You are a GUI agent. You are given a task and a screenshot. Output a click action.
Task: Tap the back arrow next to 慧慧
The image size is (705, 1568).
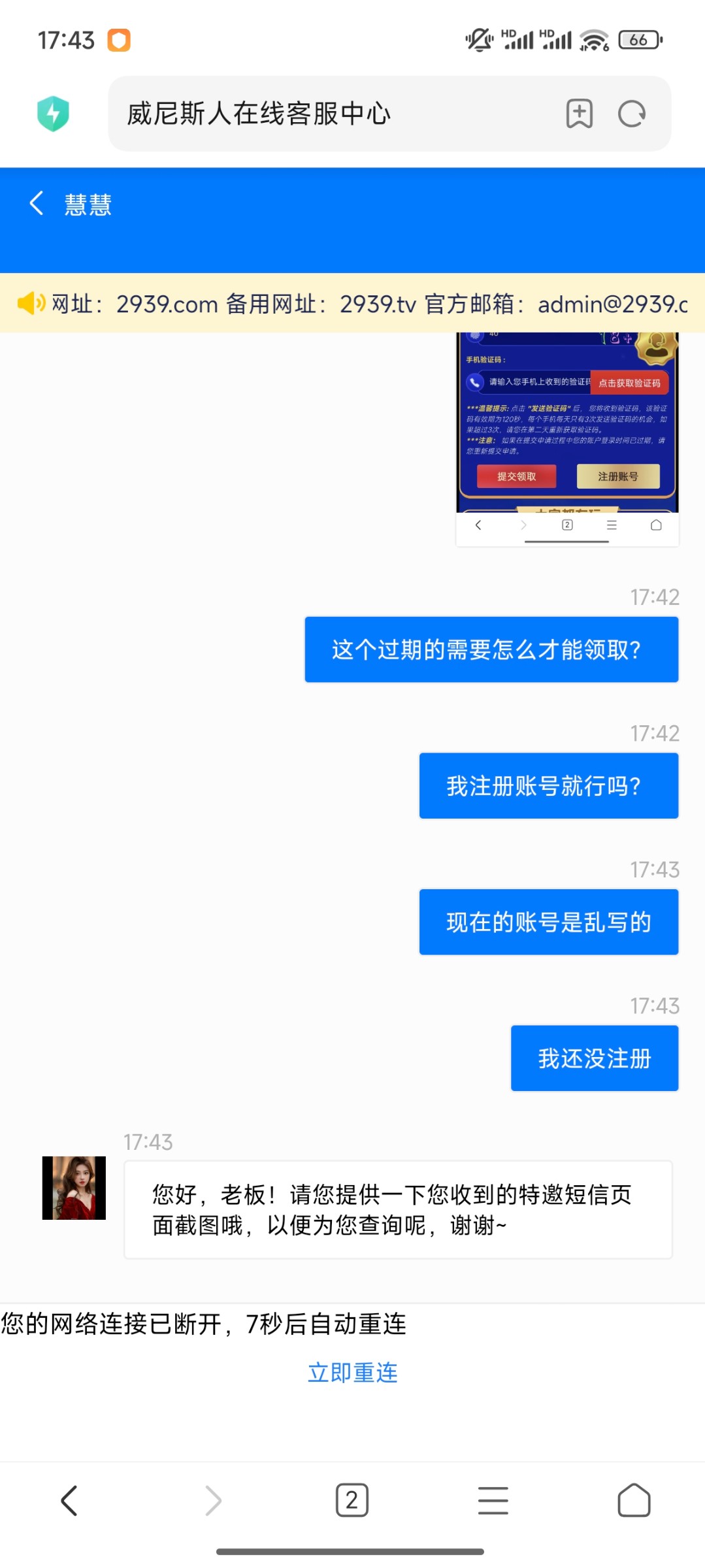click(37, 203)
